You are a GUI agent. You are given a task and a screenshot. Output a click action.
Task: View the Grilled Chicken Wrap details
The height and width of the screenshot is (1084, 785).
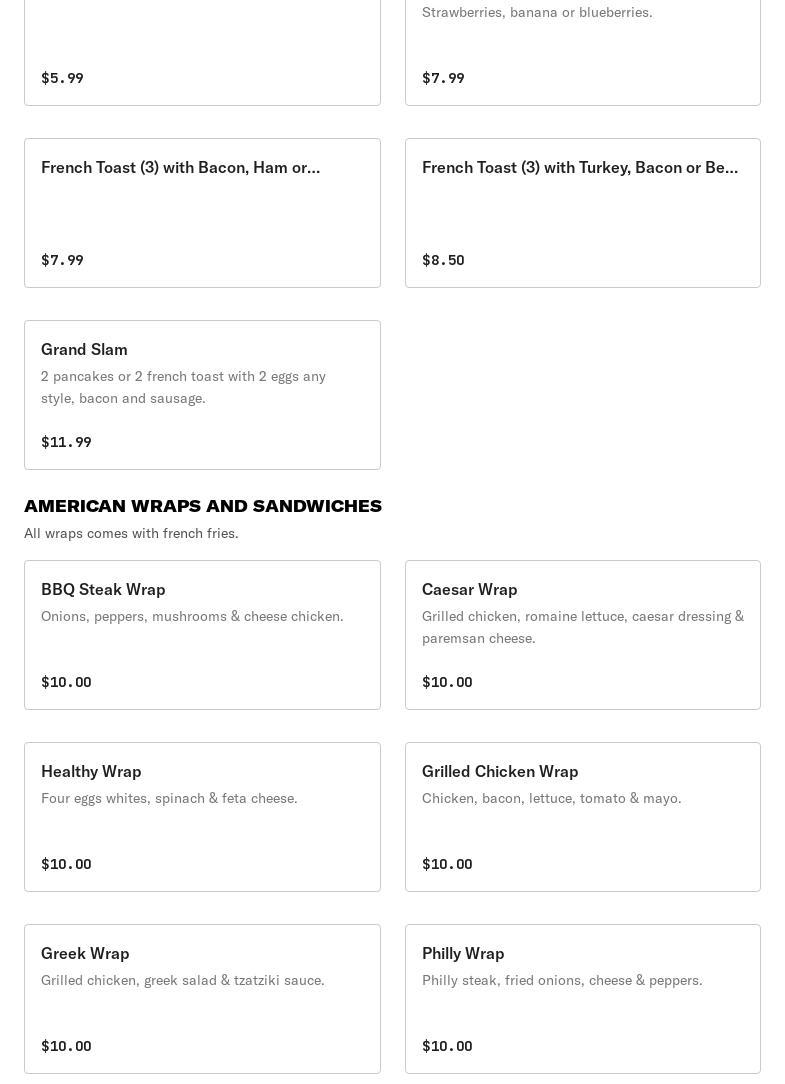(x=582, y=817)
